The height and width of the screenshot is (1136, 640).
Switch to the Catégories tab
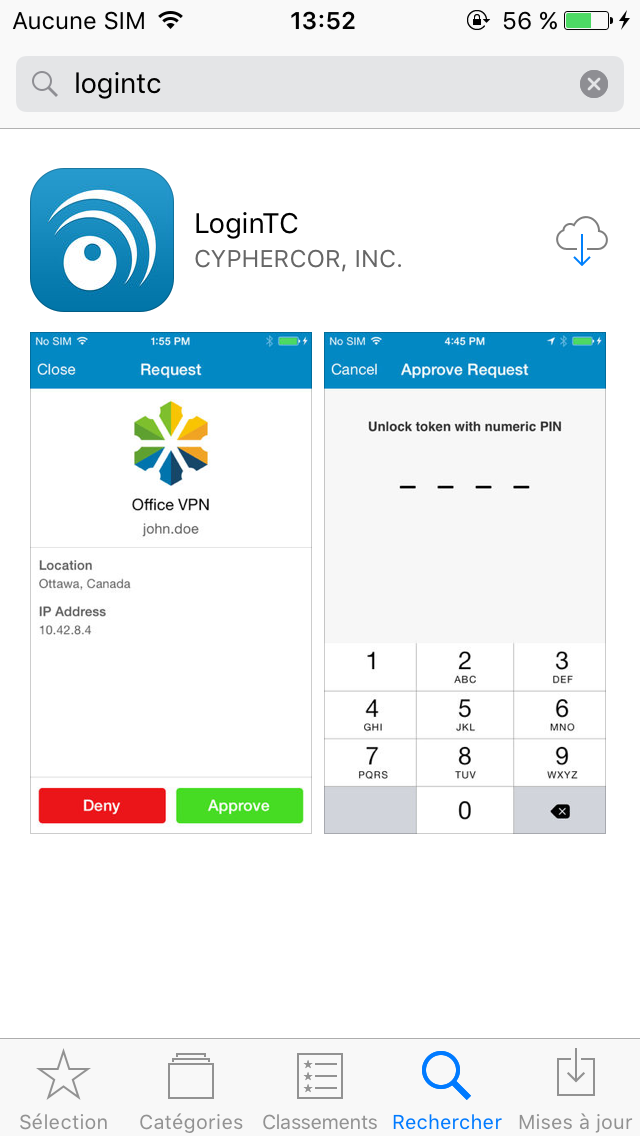(191, 1089)
